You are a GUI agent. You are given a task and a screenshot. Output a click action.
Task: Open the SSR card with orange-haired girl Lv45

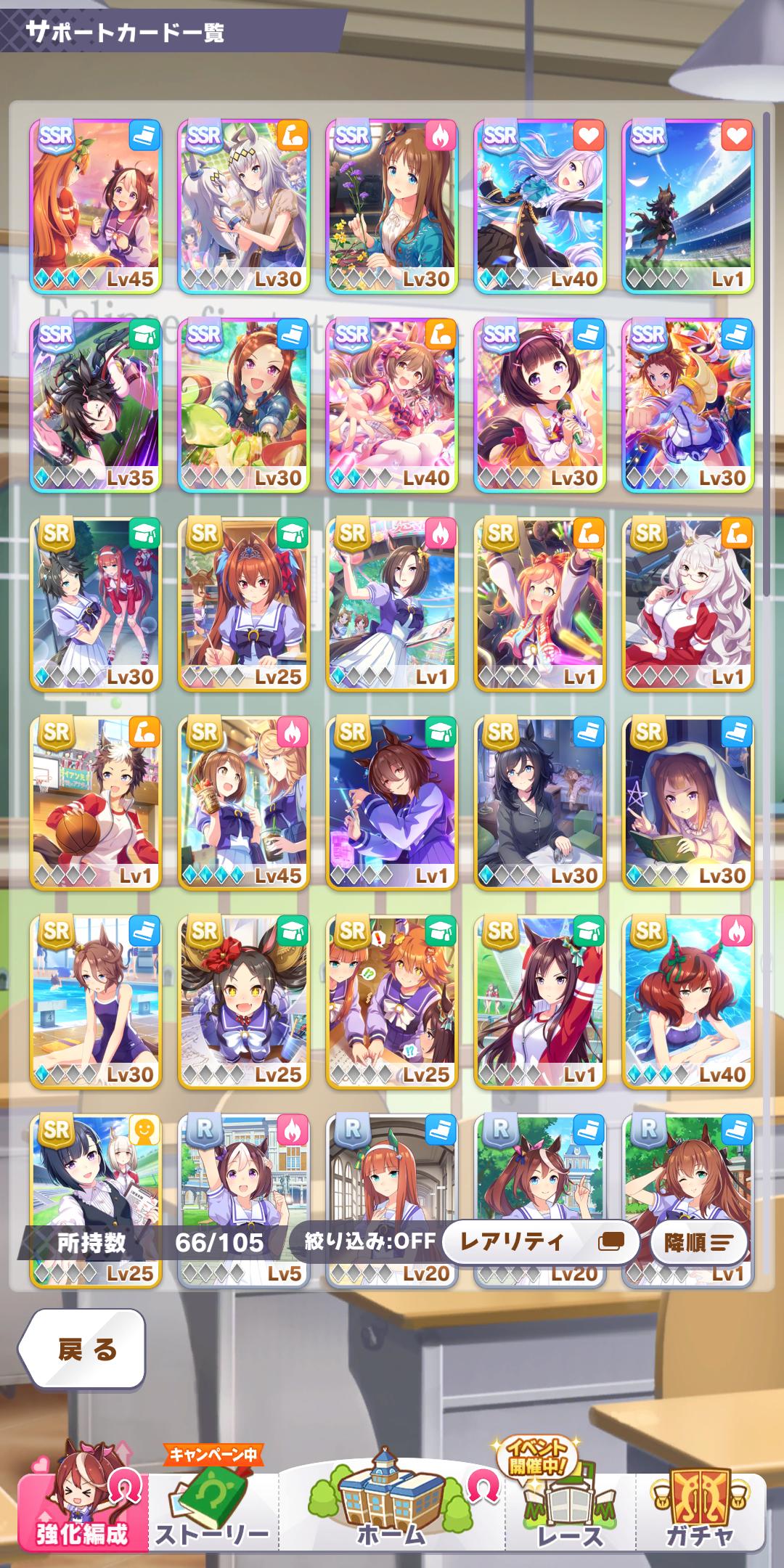coord(96,207)
